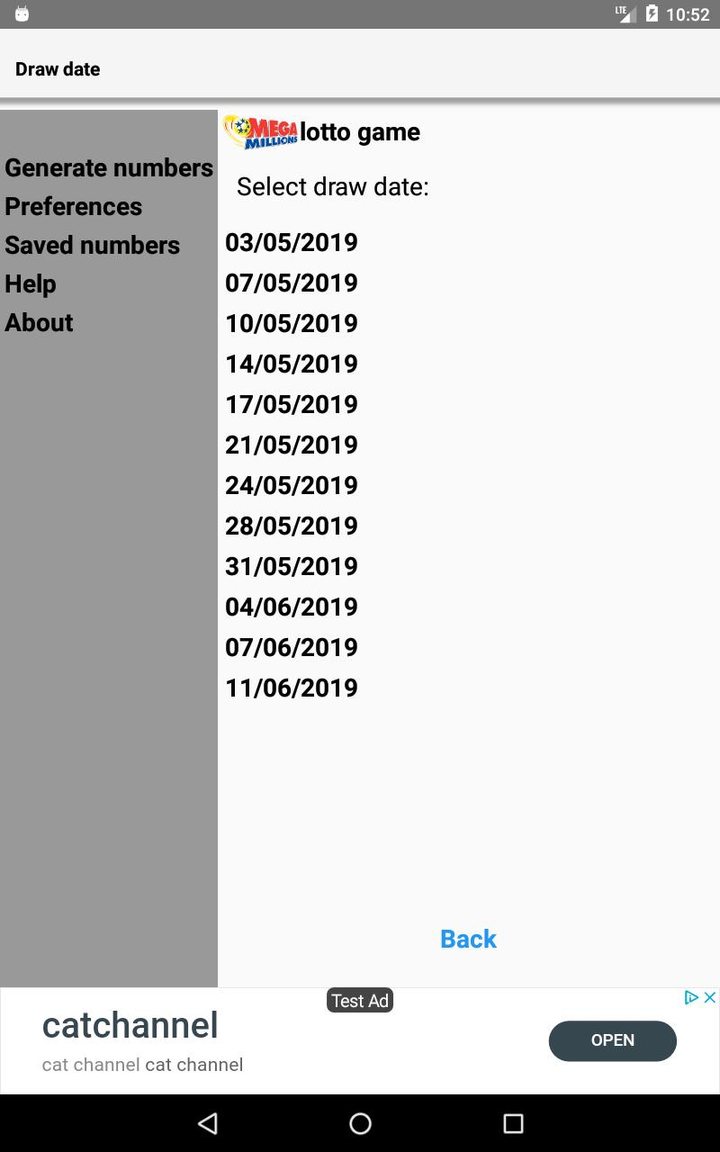Screen dimensions: 720x1152
Task: Open the Help section
Action: (x=31, y=284)
